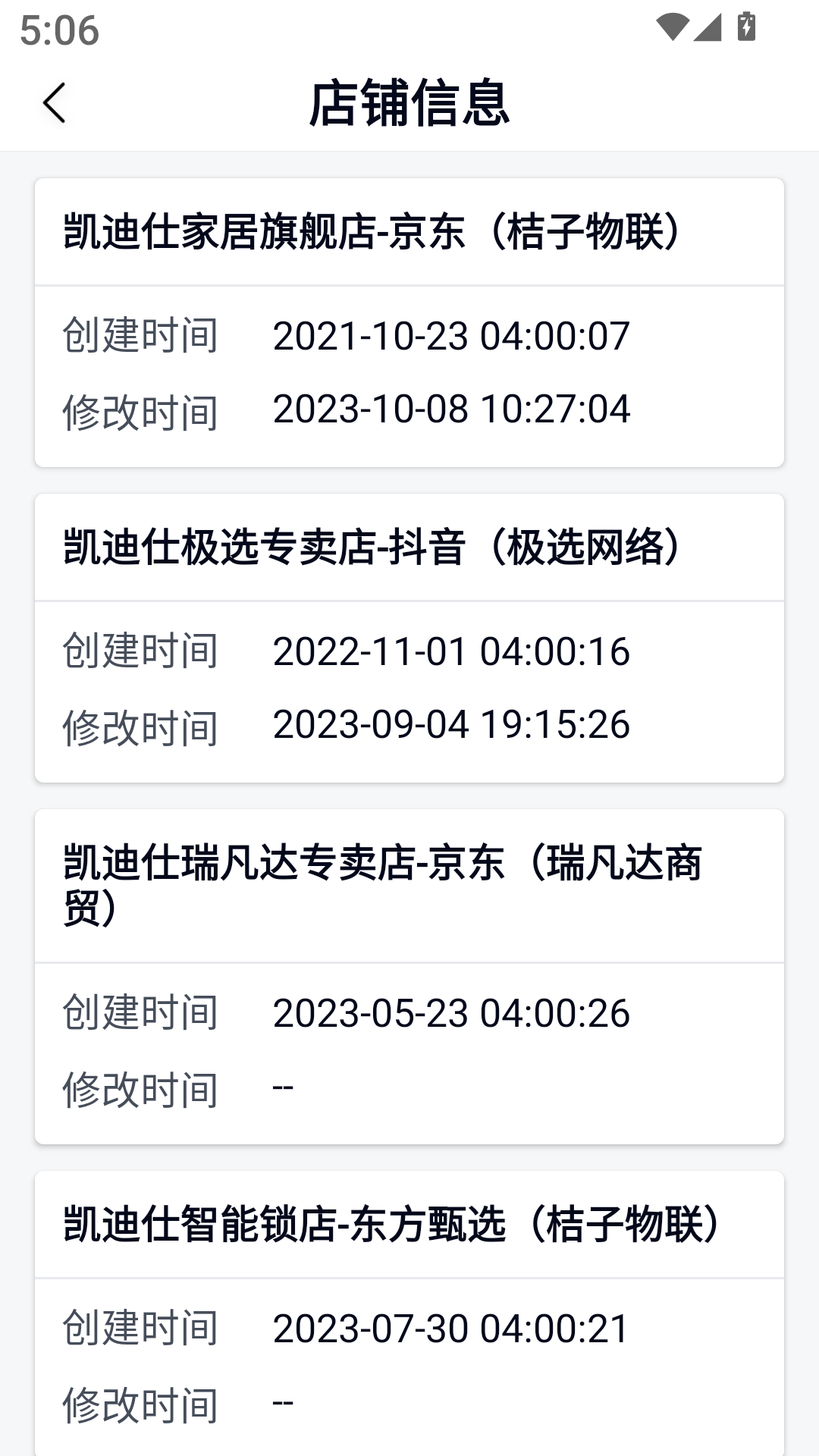Tap the 创建时间 label on the Douyin shop

pos(140,651)
